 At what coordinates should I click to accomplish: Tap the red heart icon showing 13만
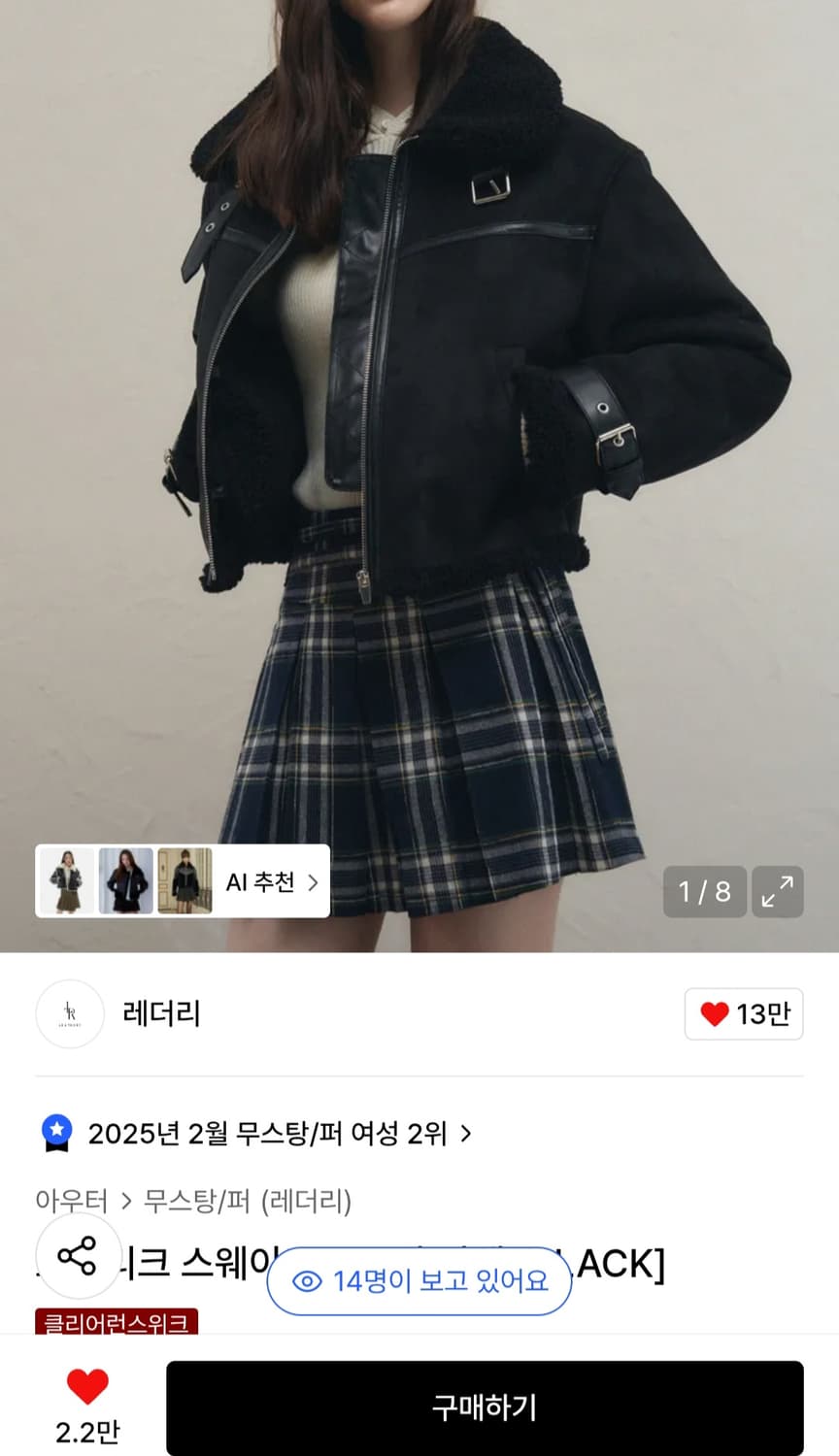pyautogui.click(x=716, y=1012)
